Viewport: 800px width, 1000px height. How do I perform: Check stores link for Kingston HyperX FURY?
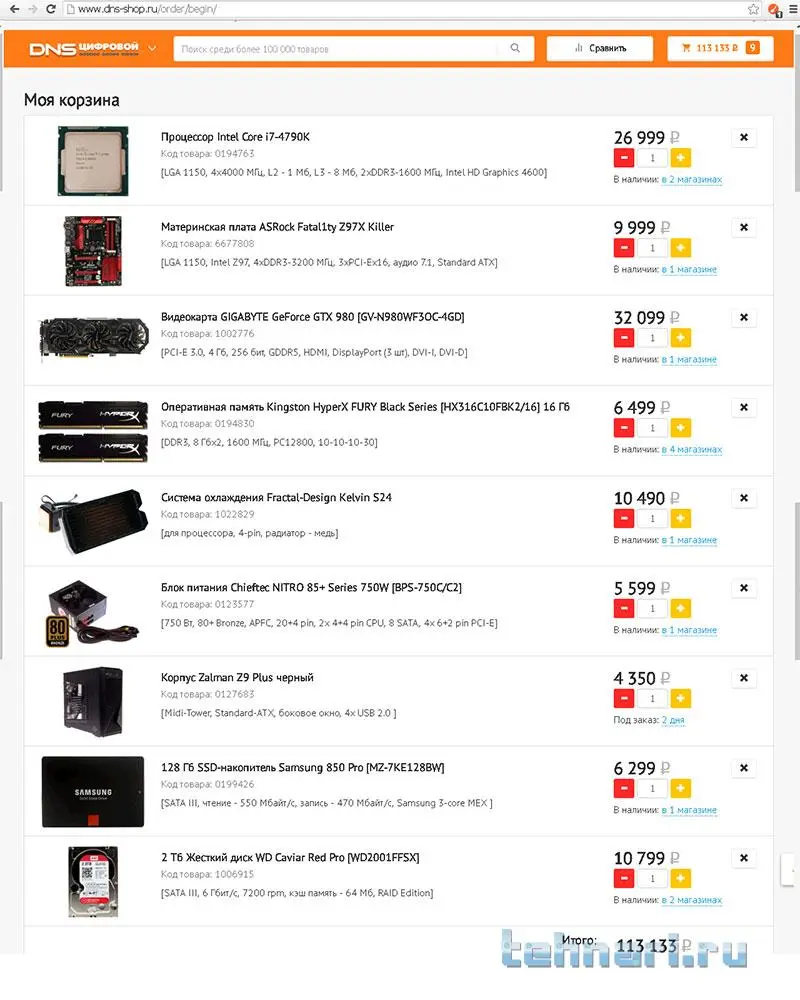click(x=691, y=450)
